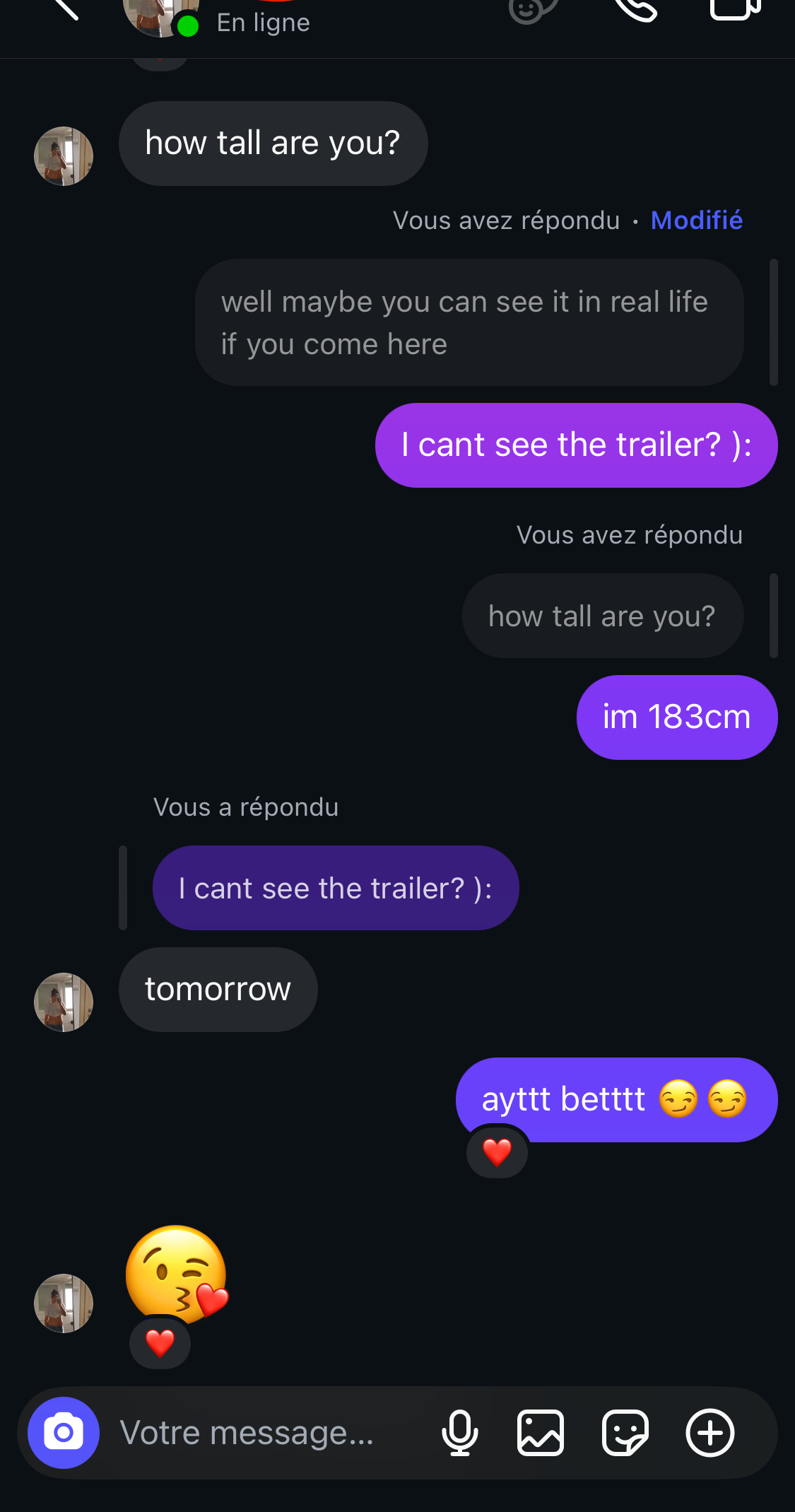Tap the blue "Modifié" label
Image resolution: width=795 pixels, height=1512 pixels.
[697, 221]
